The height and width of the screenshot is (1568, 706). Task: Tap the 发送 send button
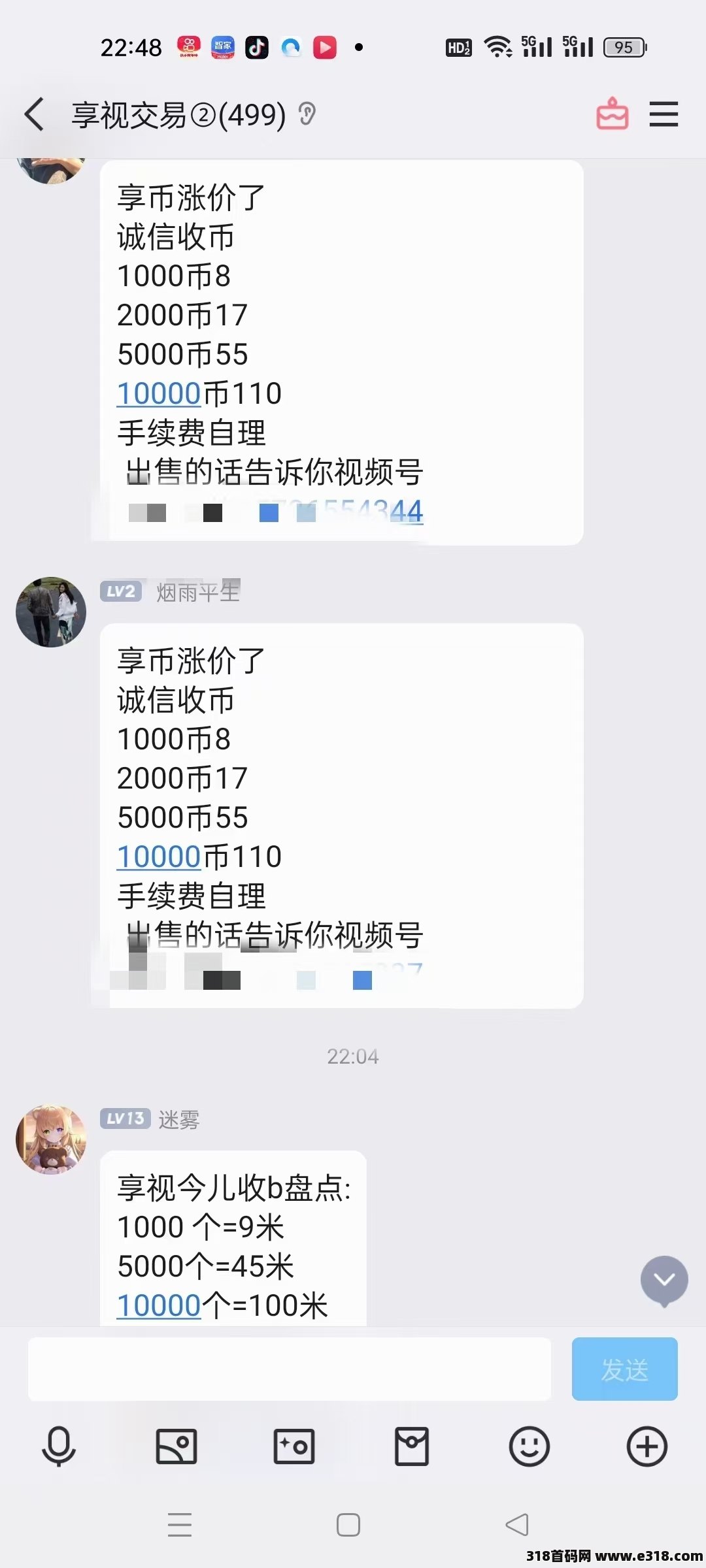coord(624,1369)
